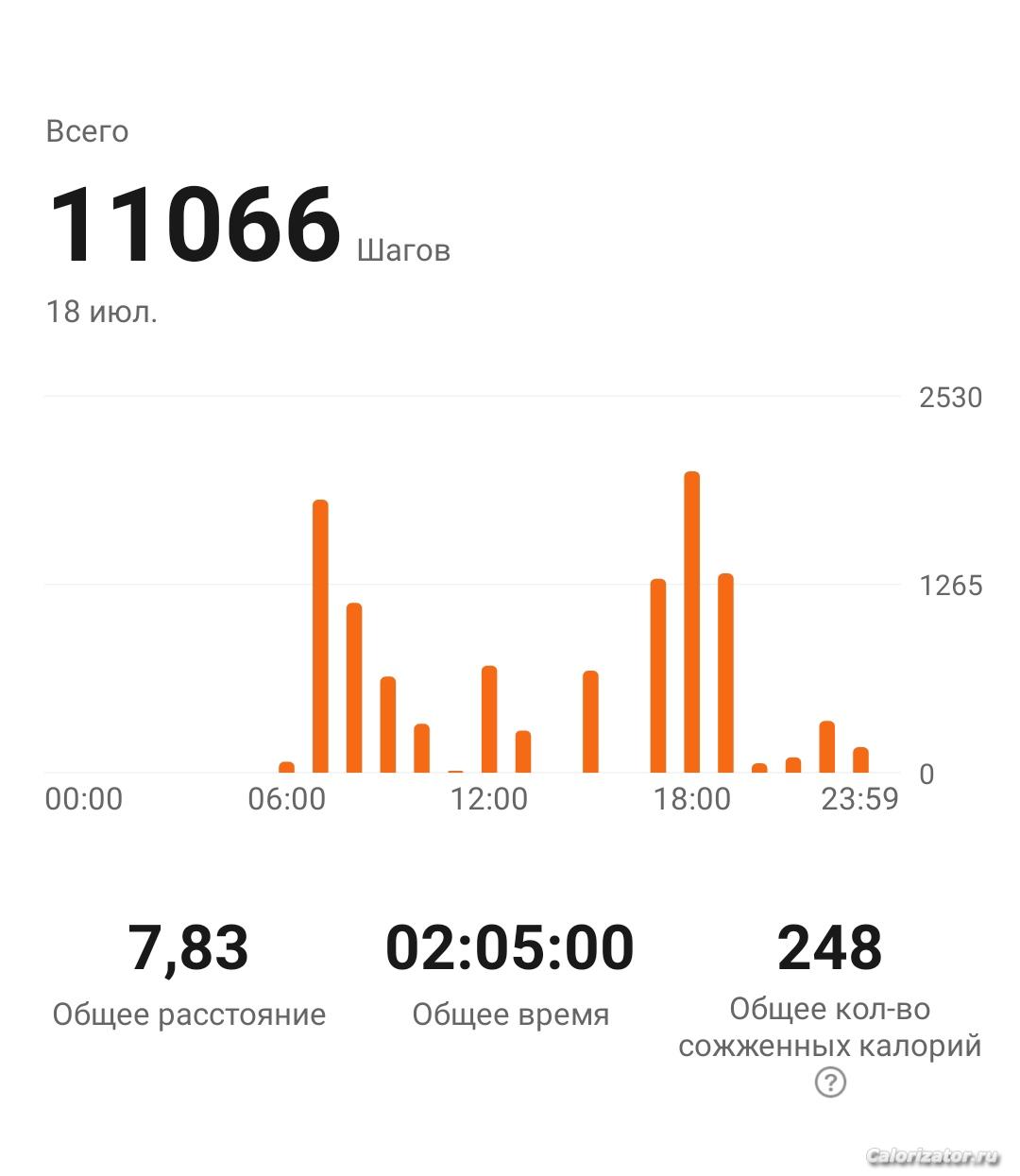Open the burned calories help icon
The width and height of the screenshot is (1020, 1176).
[829, 1082]
